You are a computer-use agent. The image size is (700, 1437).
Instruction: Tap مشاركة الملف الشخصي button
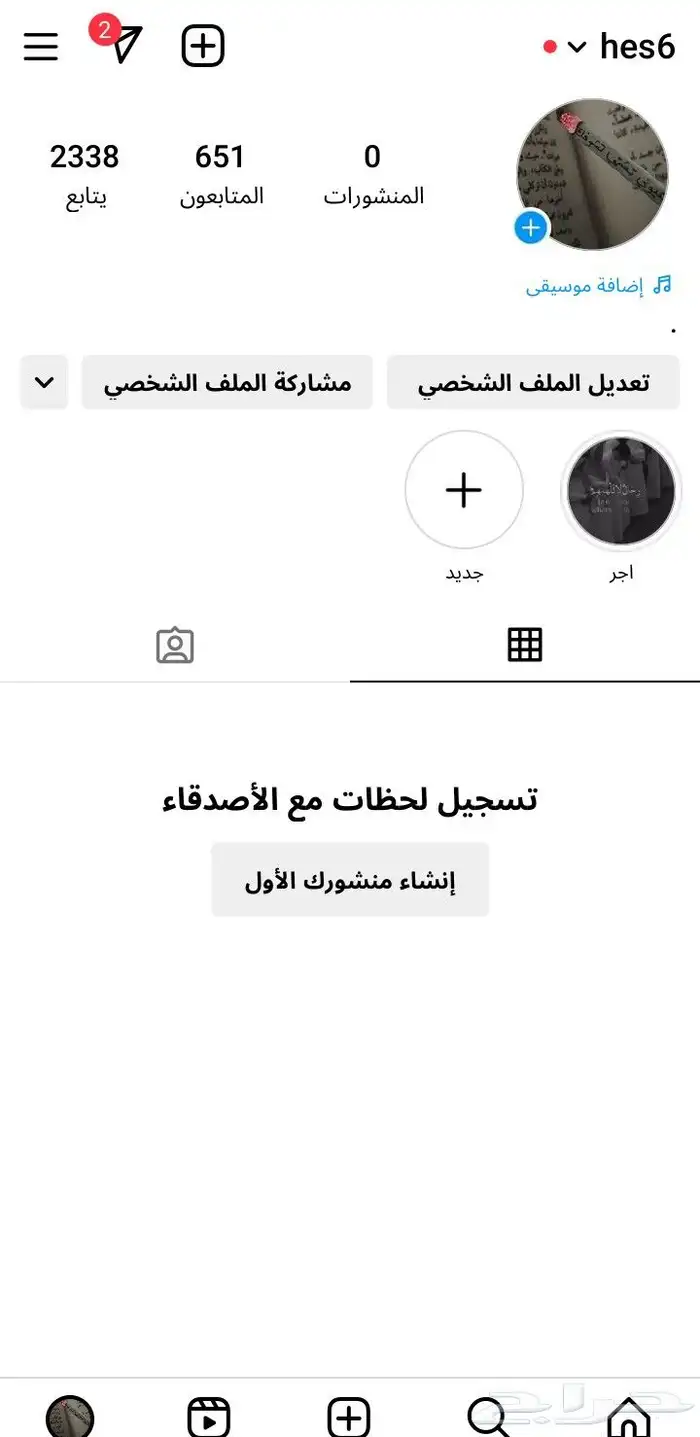[227, 383]
